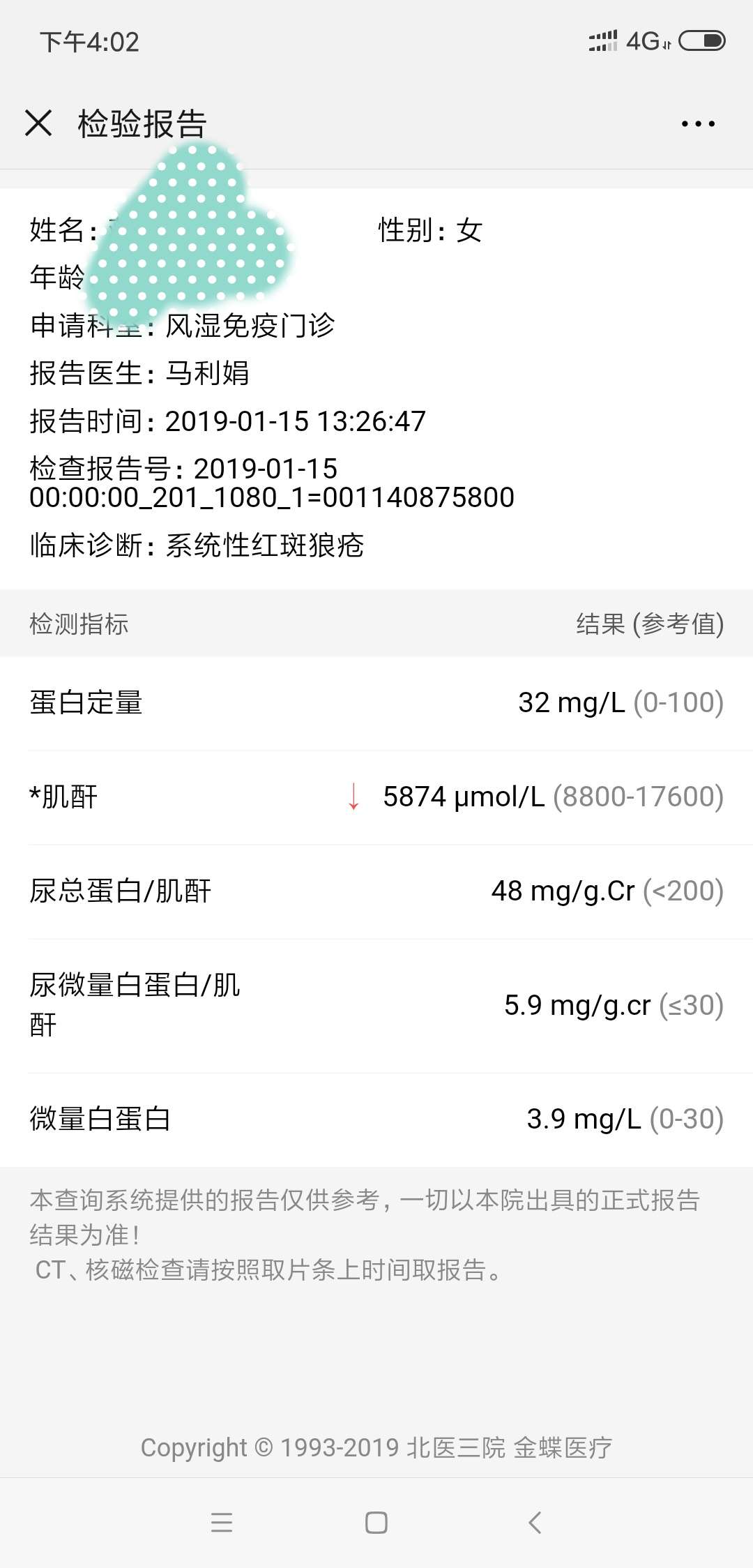Go to home via navigation bar

(376, 1522)
